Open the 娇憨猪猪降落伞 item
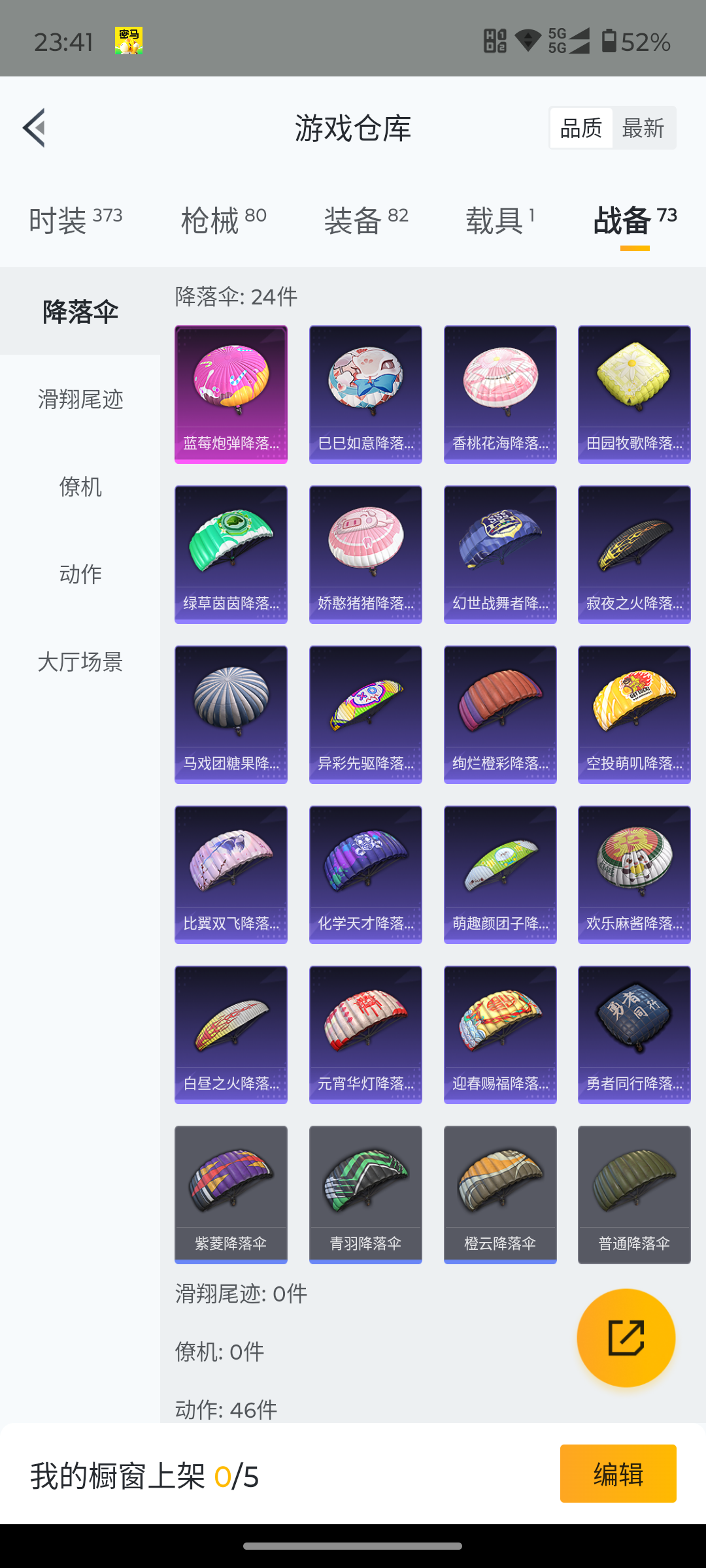 (365, 554)
